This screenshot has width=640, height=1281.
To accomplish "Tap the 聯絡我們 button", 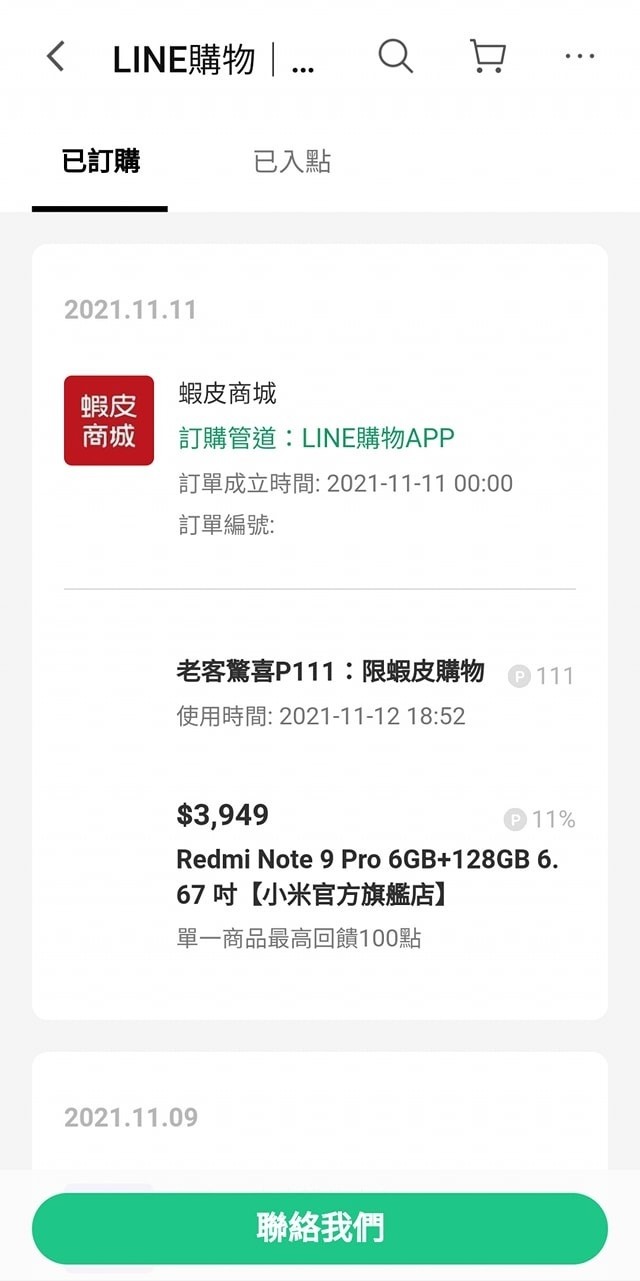I will [x=320, y=1228].
